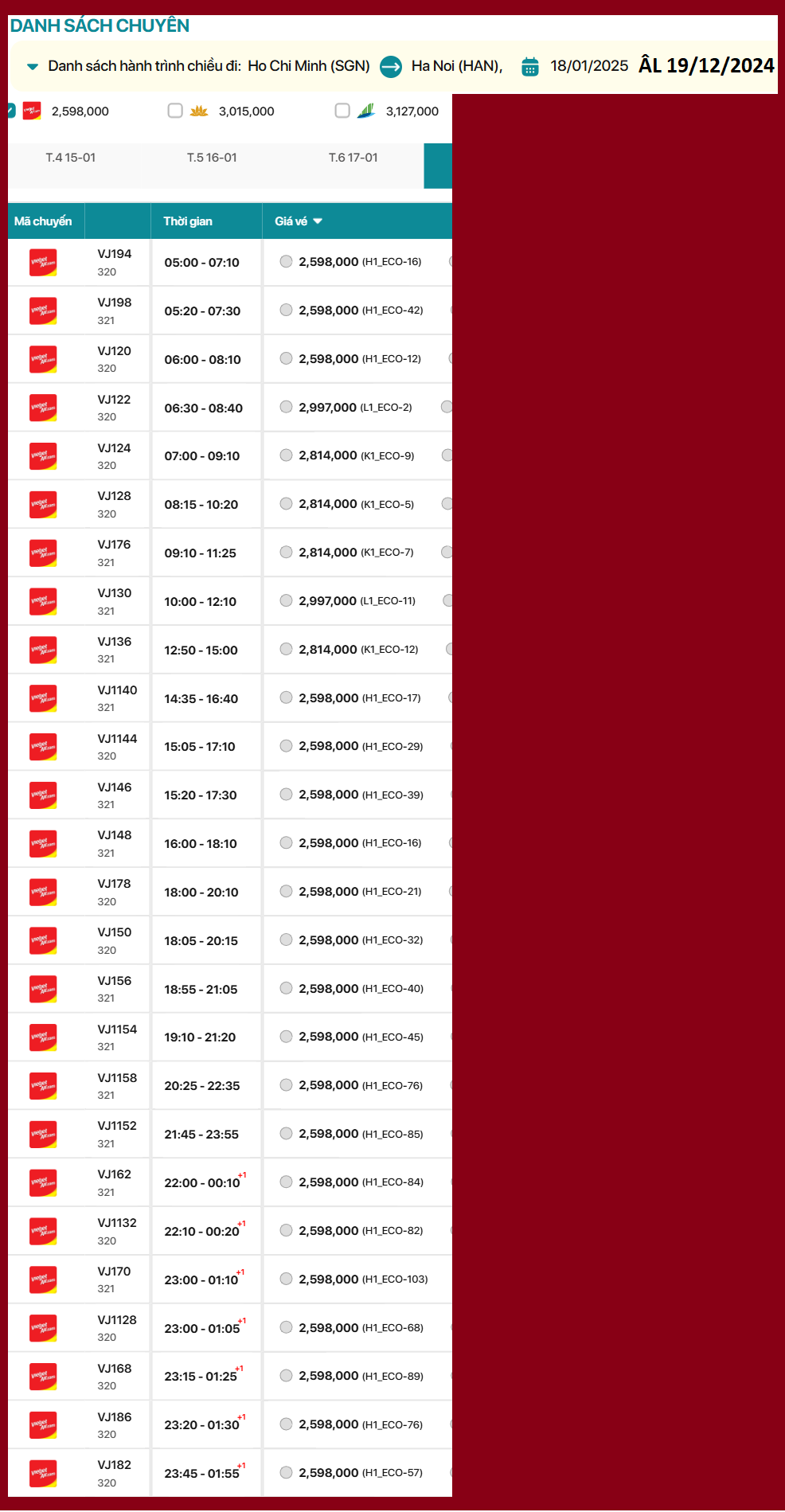Check the Bamboo Airways 3,127,000 price checkbox
This screenshot has height=1512, width=785.
342,111
